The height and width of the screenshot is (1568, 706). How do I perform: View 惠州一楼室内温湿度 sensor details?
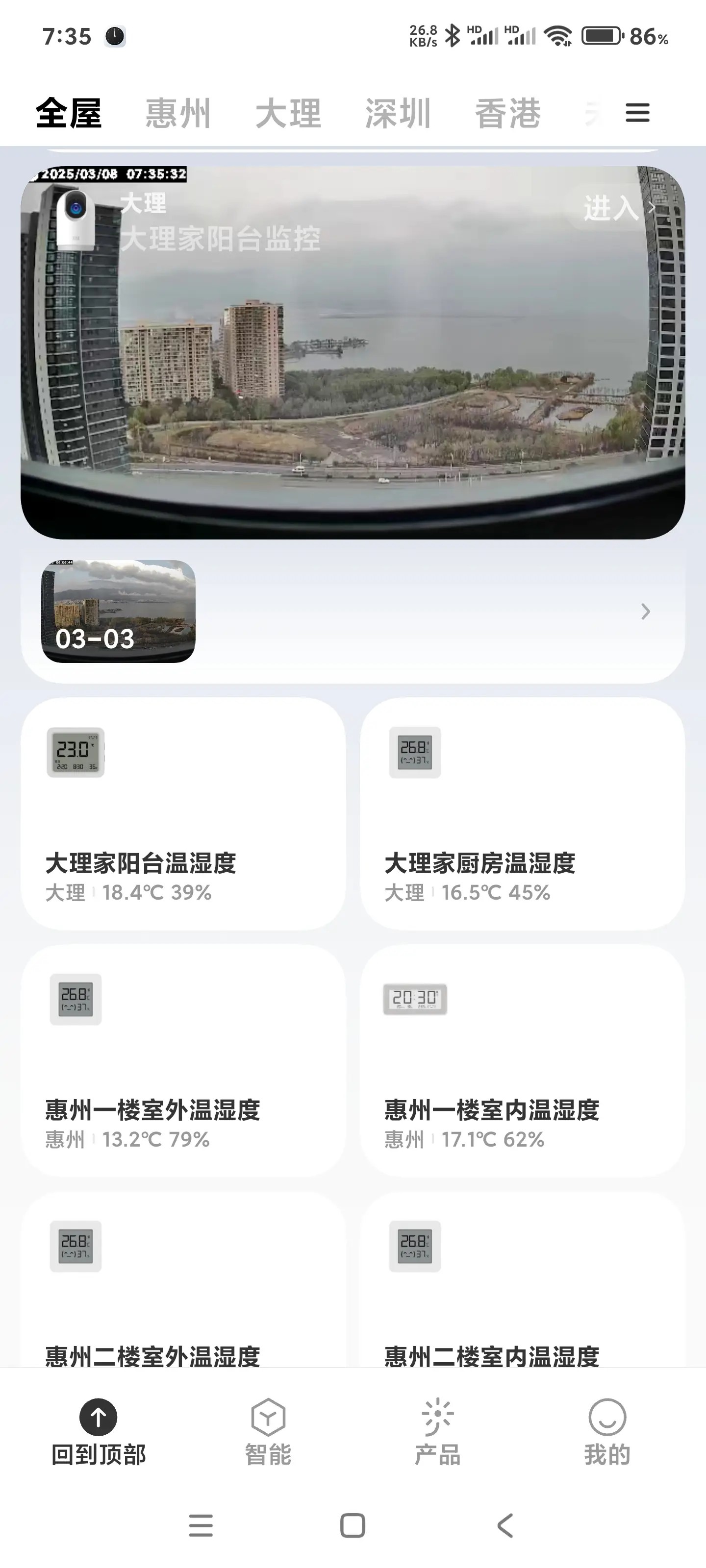522,1060
